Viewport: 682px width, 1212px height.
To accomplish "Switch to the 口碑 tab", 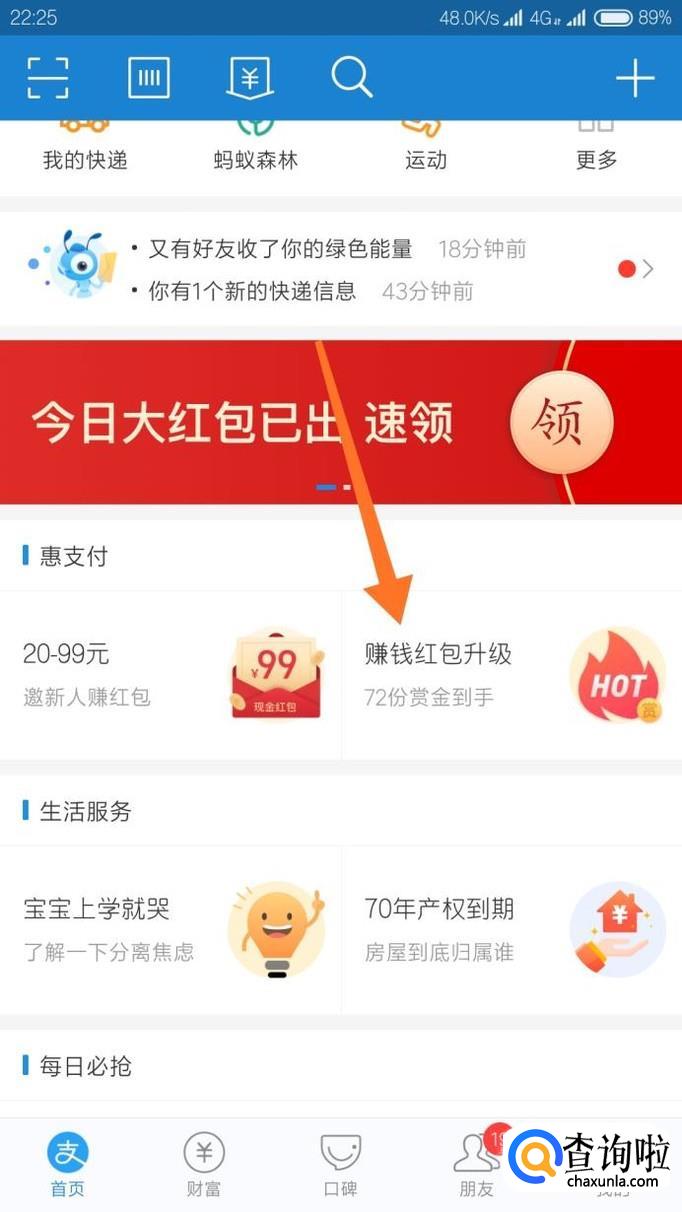I will [x=340, y=1166].
